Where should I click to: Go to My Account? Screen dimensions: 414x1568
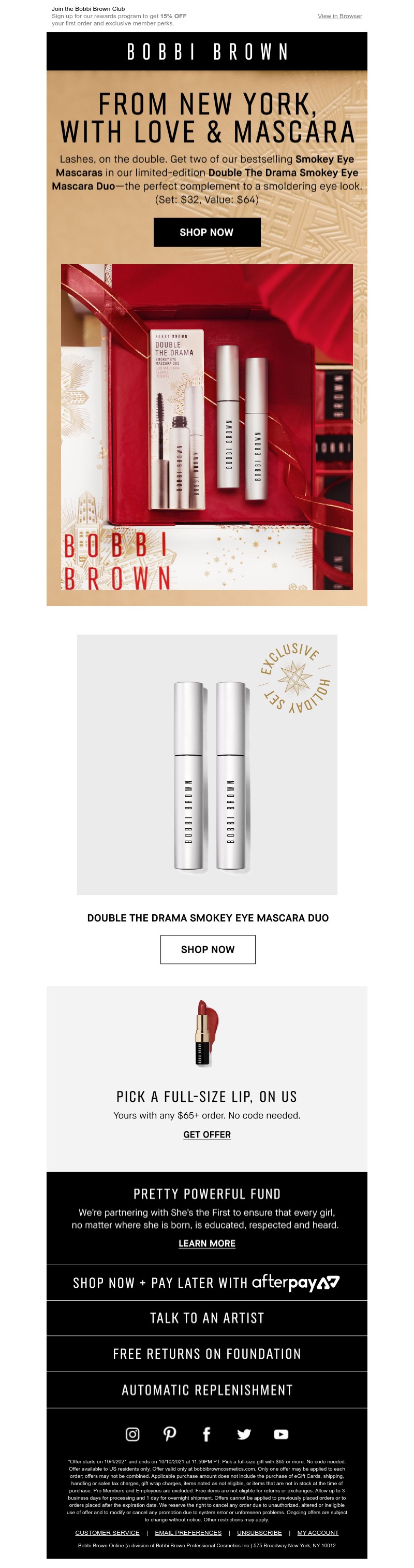tap(317, 1533)
